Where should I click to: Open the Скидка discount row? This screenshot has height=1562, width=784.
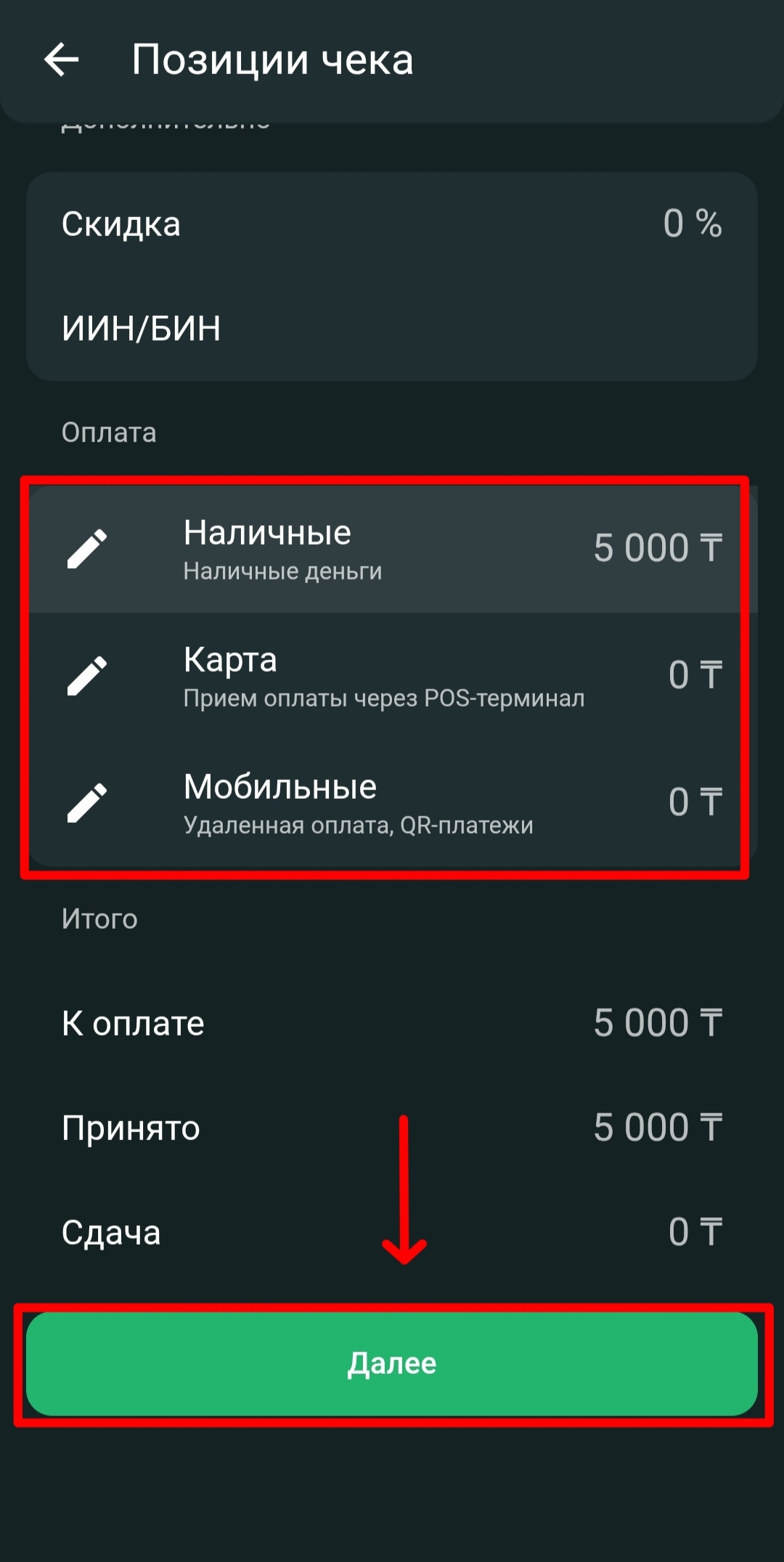tap(392, 224)
